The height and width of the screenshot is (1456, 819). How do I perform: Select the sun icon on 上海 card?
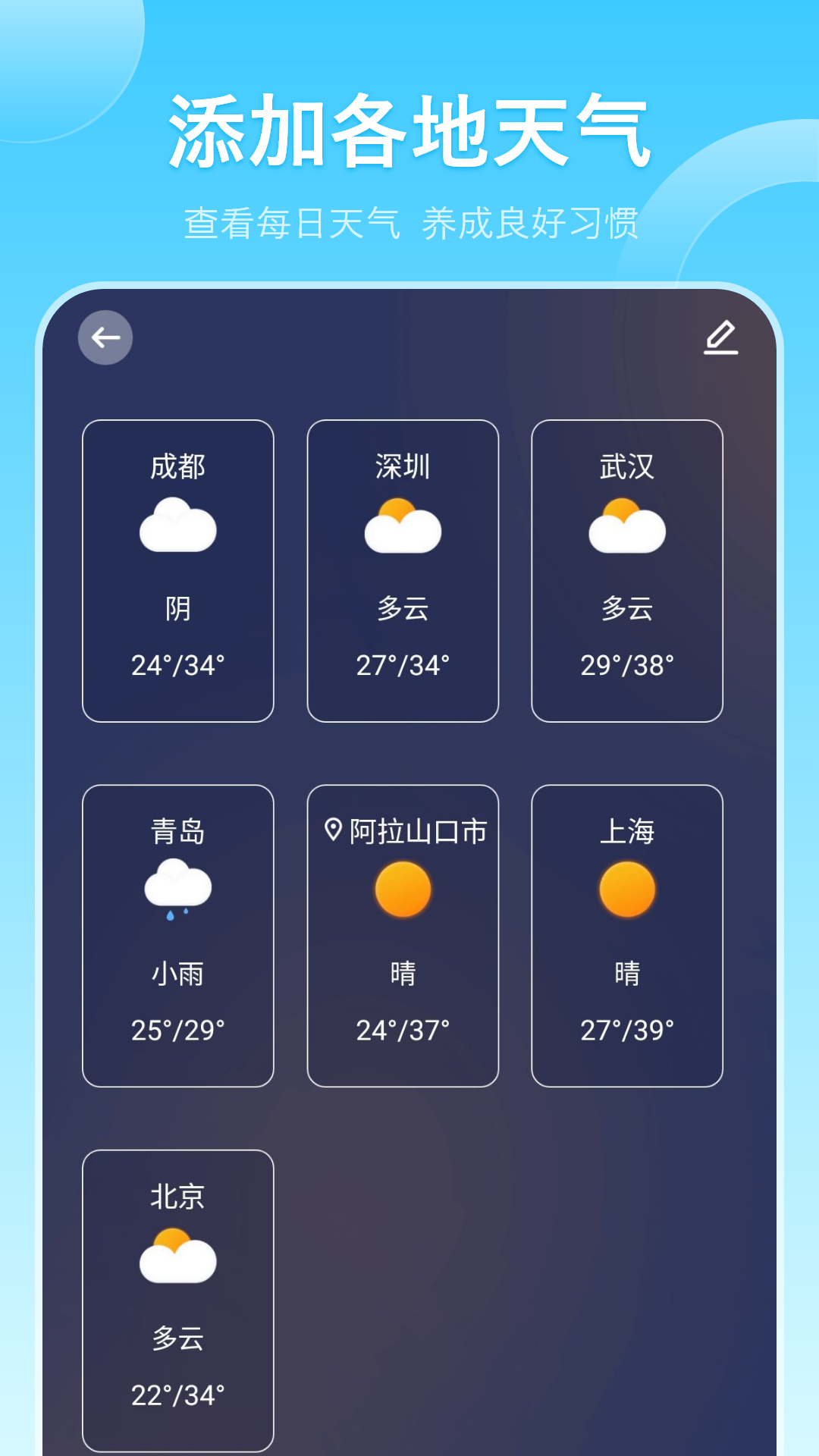click(x=627, y=889)
